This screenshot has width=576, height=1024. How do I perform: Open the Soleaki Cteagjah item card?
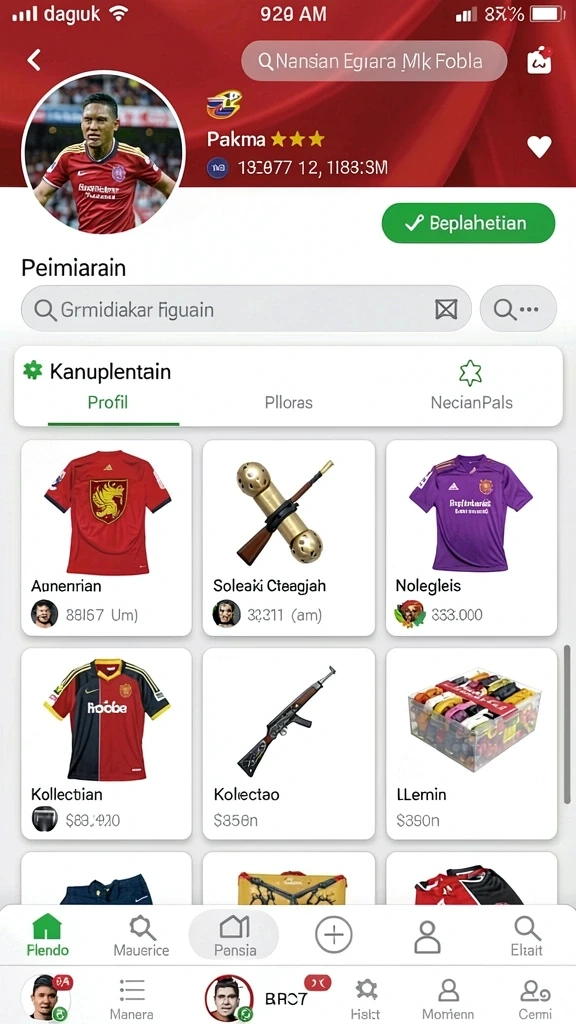[289, 537]
